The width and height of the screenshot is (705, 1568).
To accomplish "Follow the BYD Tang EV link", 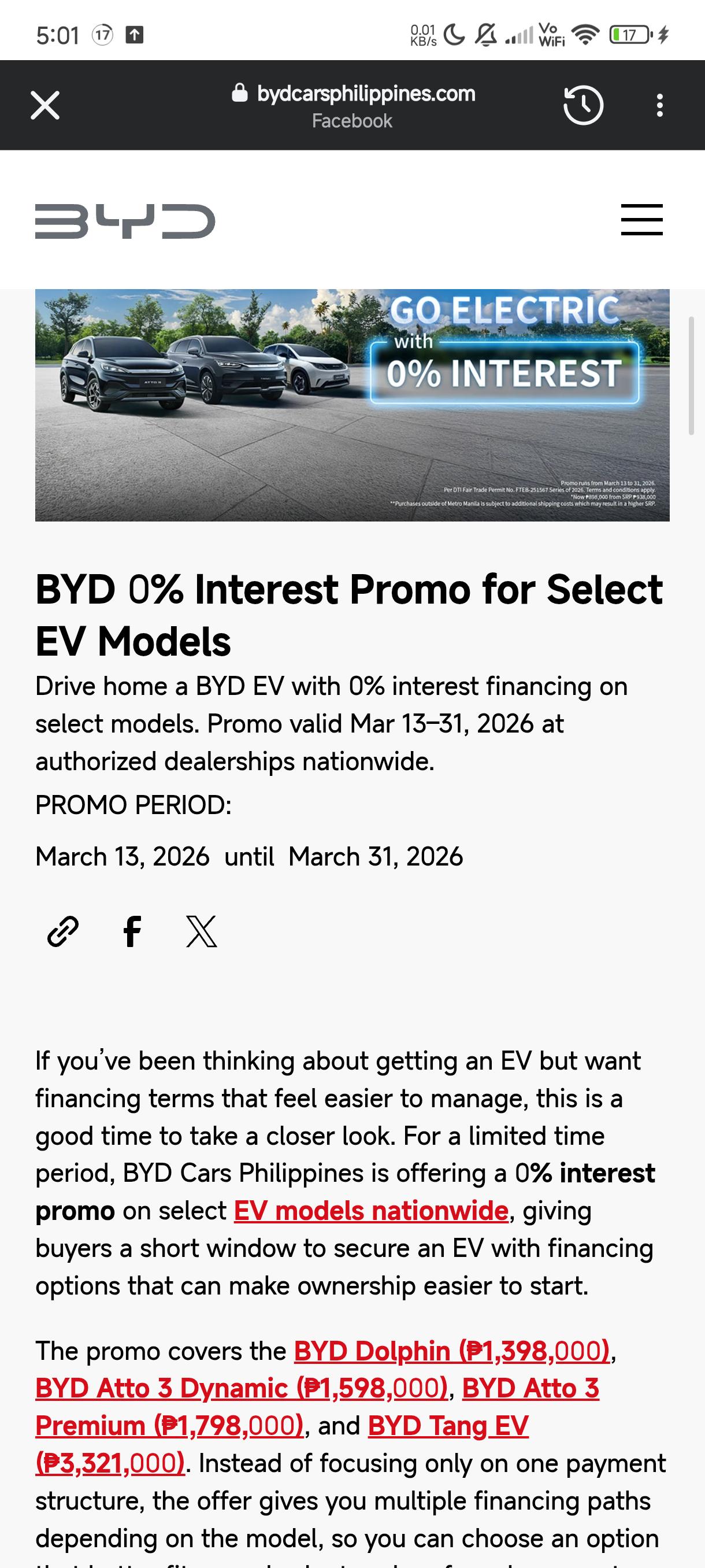I will [x=448, y=1426].
